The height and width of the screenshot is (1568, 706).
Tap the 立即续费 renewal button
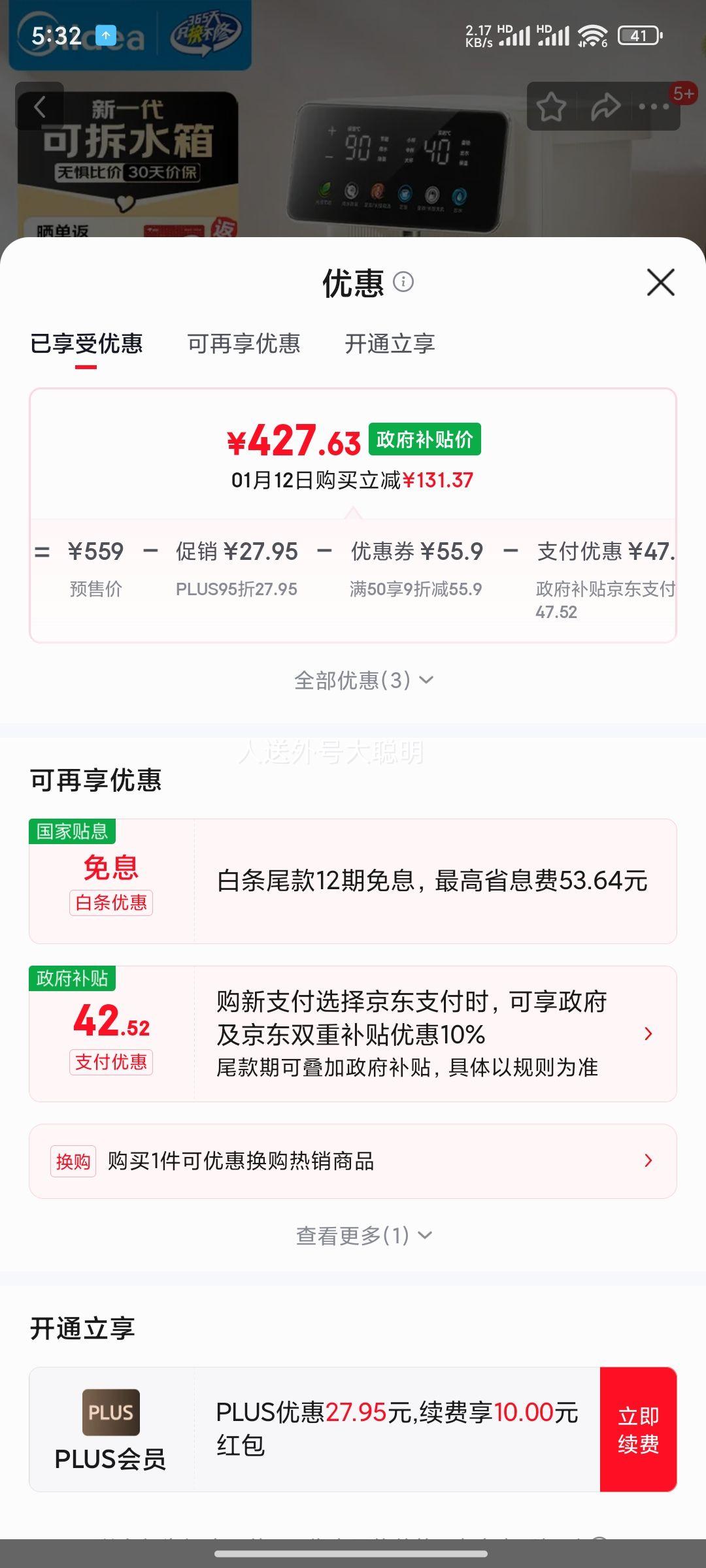(637, 1428)
